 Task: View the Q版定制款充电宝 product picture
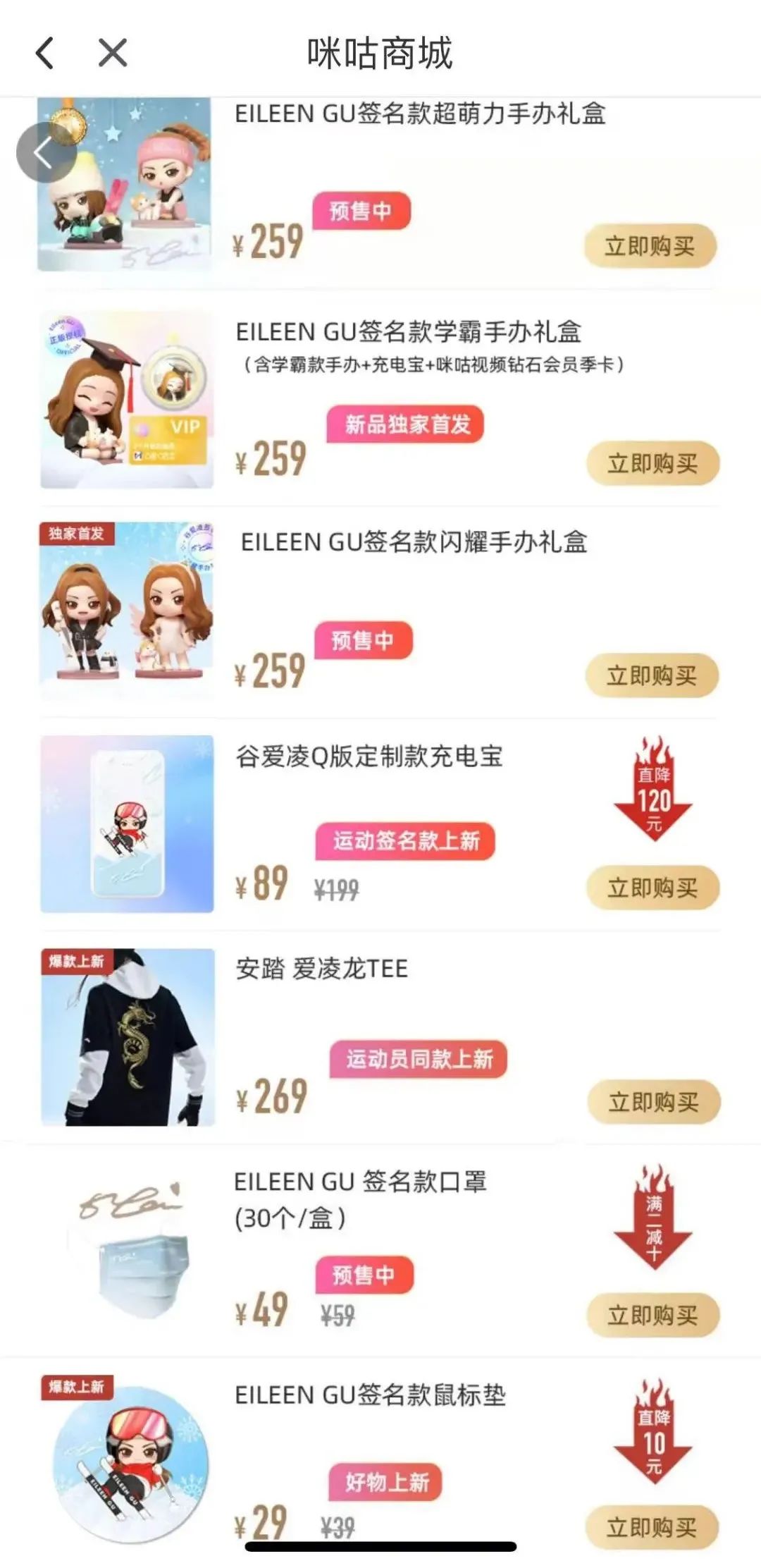pyautogui.click(x=127, y=823)
